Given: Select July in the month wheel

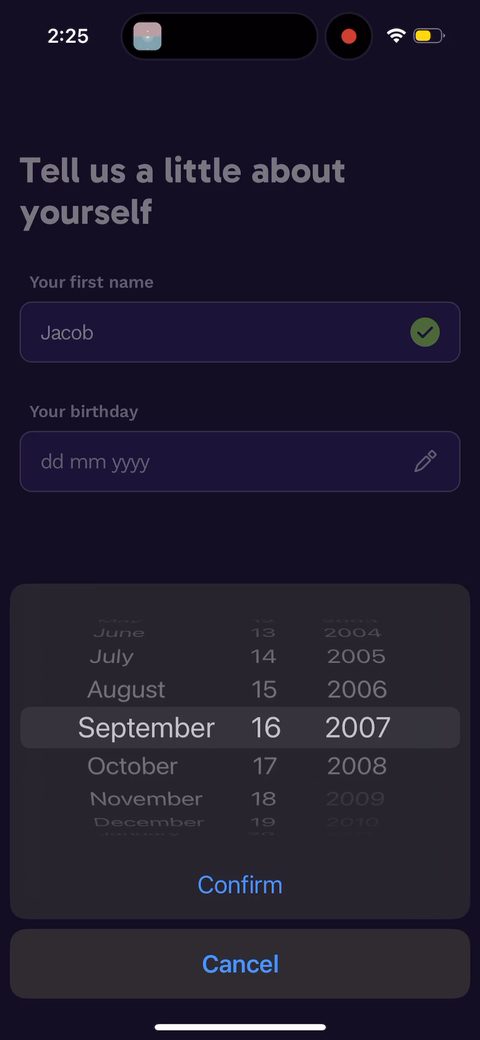Looking at the screenshot, I should pyautogui.click(x=111, y=657).
